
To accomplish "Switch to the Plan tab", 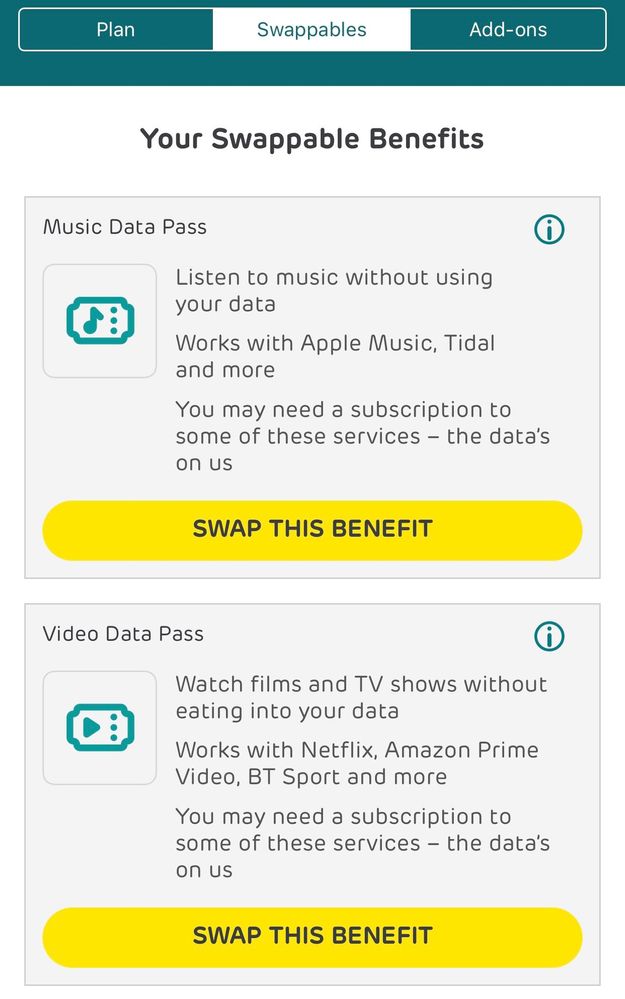I will pyautogui.click(x=116, y=30).
